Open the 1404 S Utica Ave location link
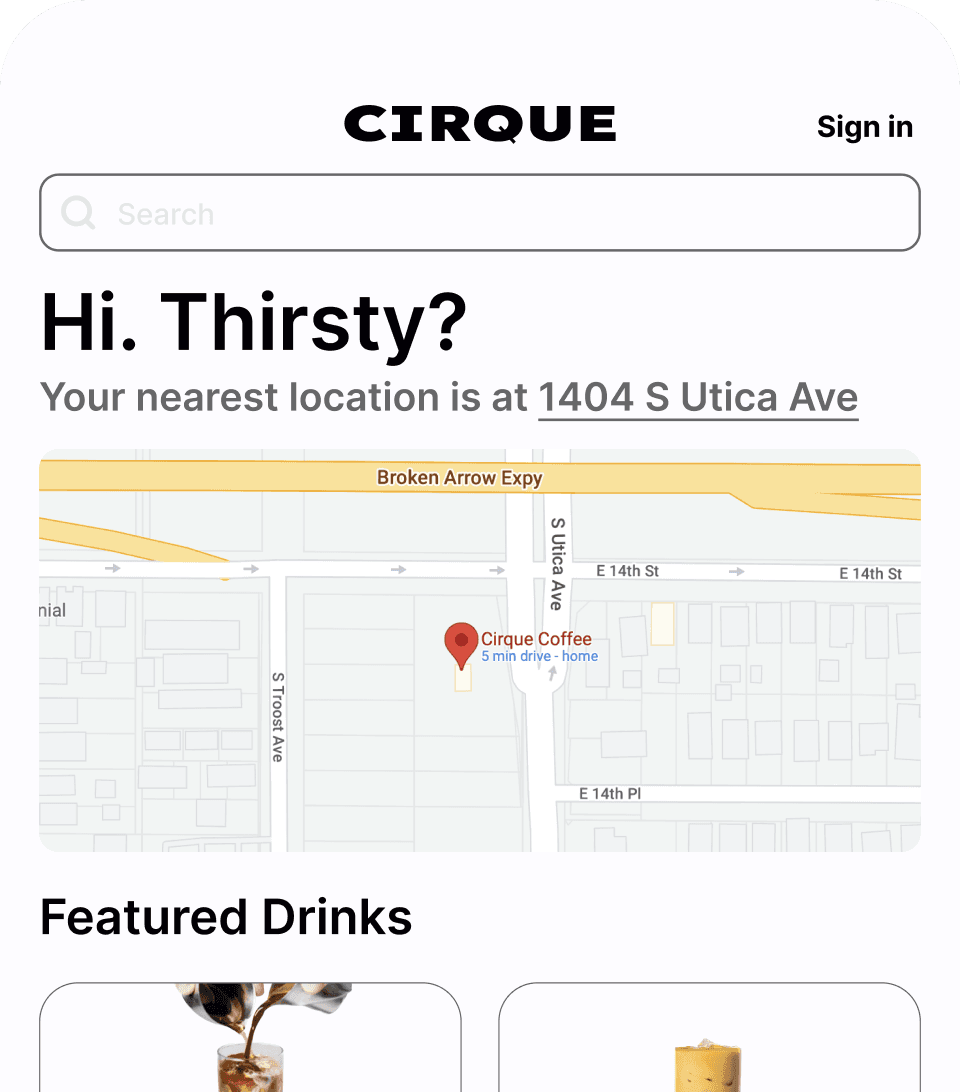 coord(698,398)
